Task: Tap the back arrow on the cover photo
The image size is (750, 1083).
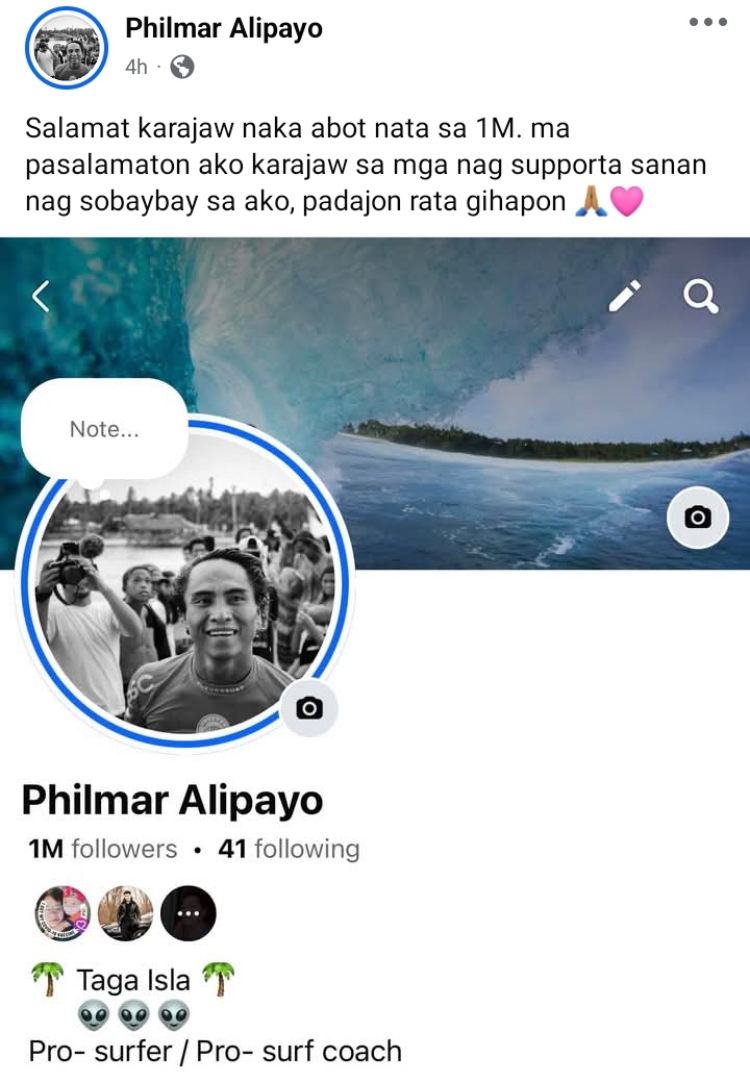Action: [42, 295]
